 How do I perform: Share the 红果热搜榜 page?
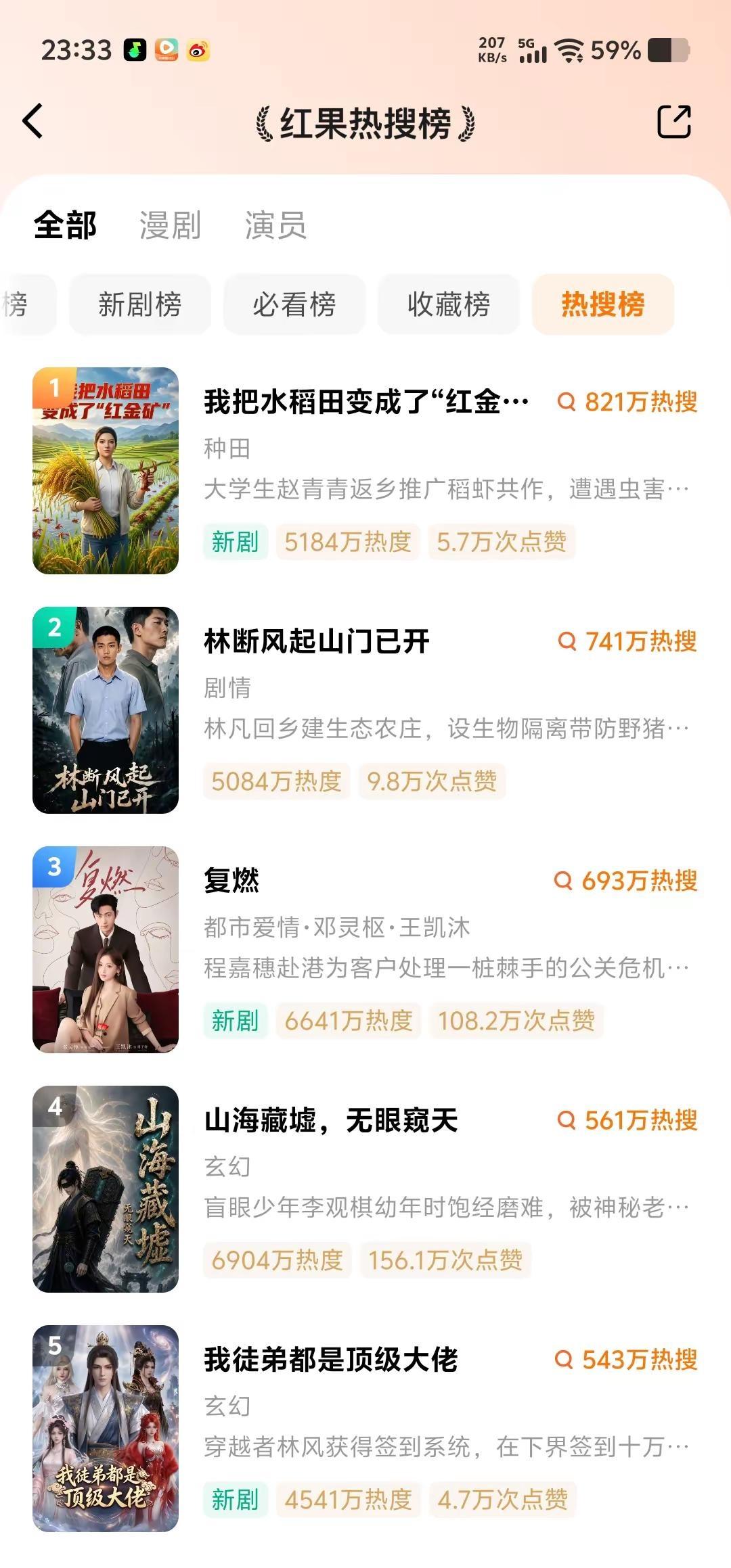pos(674,122)
